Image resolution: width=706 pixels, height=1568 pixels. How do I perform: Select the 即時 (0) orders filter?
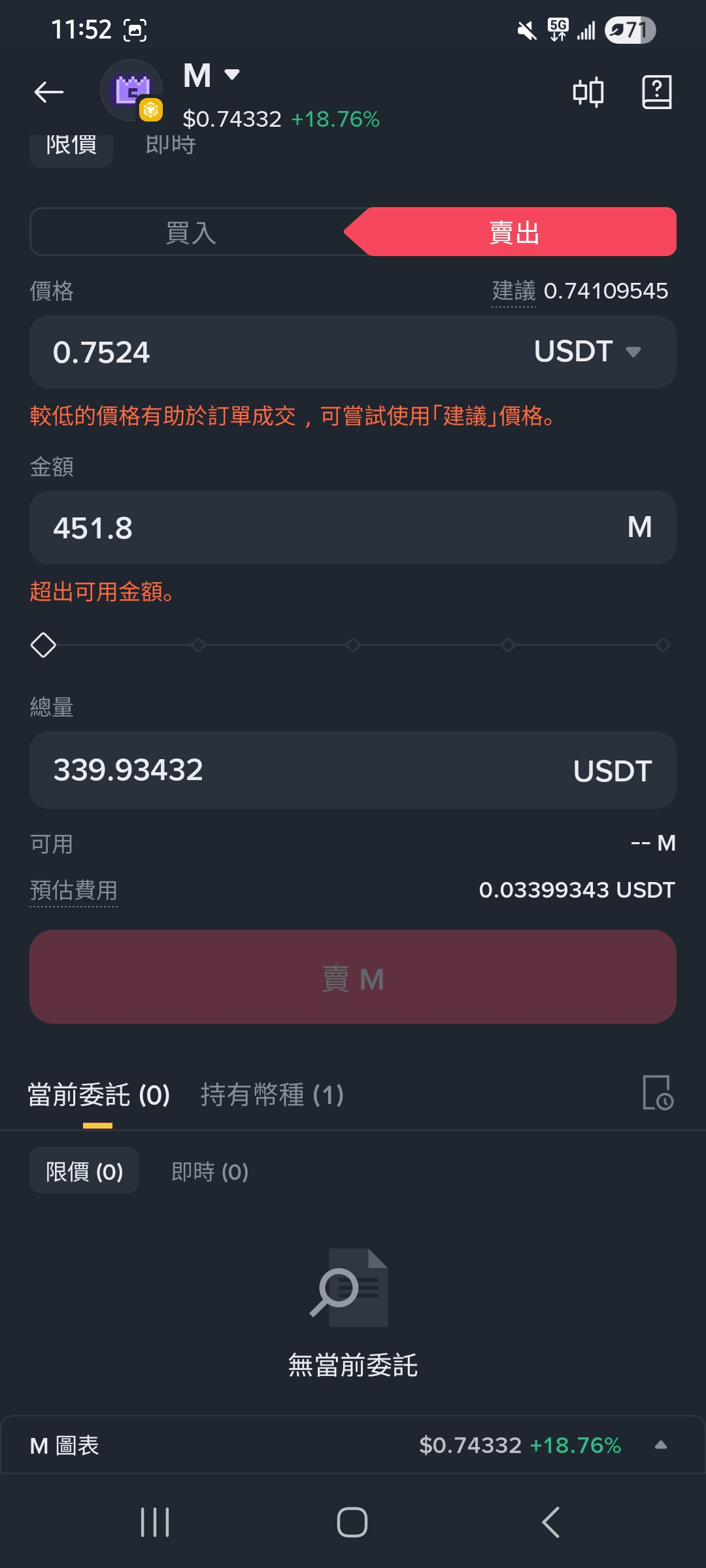210,1171
